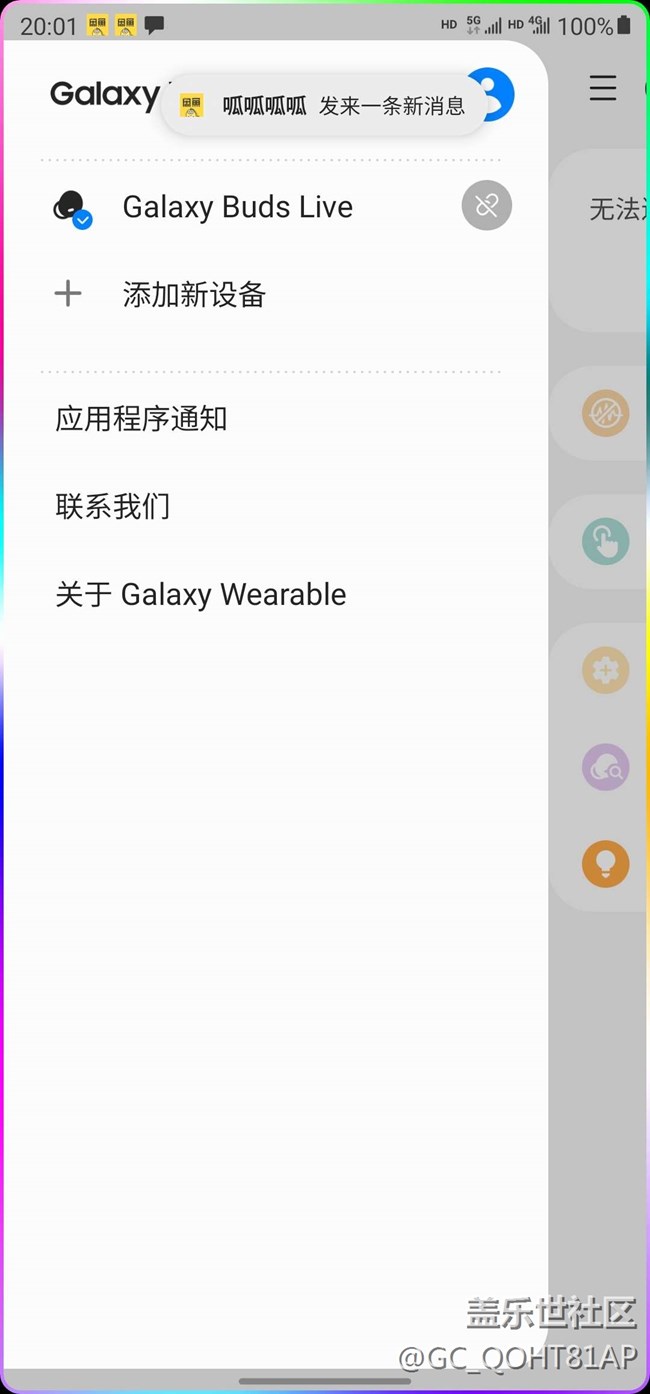
Task: Tap the disconnect icon for Galaxy Buds Live
Action: (487, 206)
